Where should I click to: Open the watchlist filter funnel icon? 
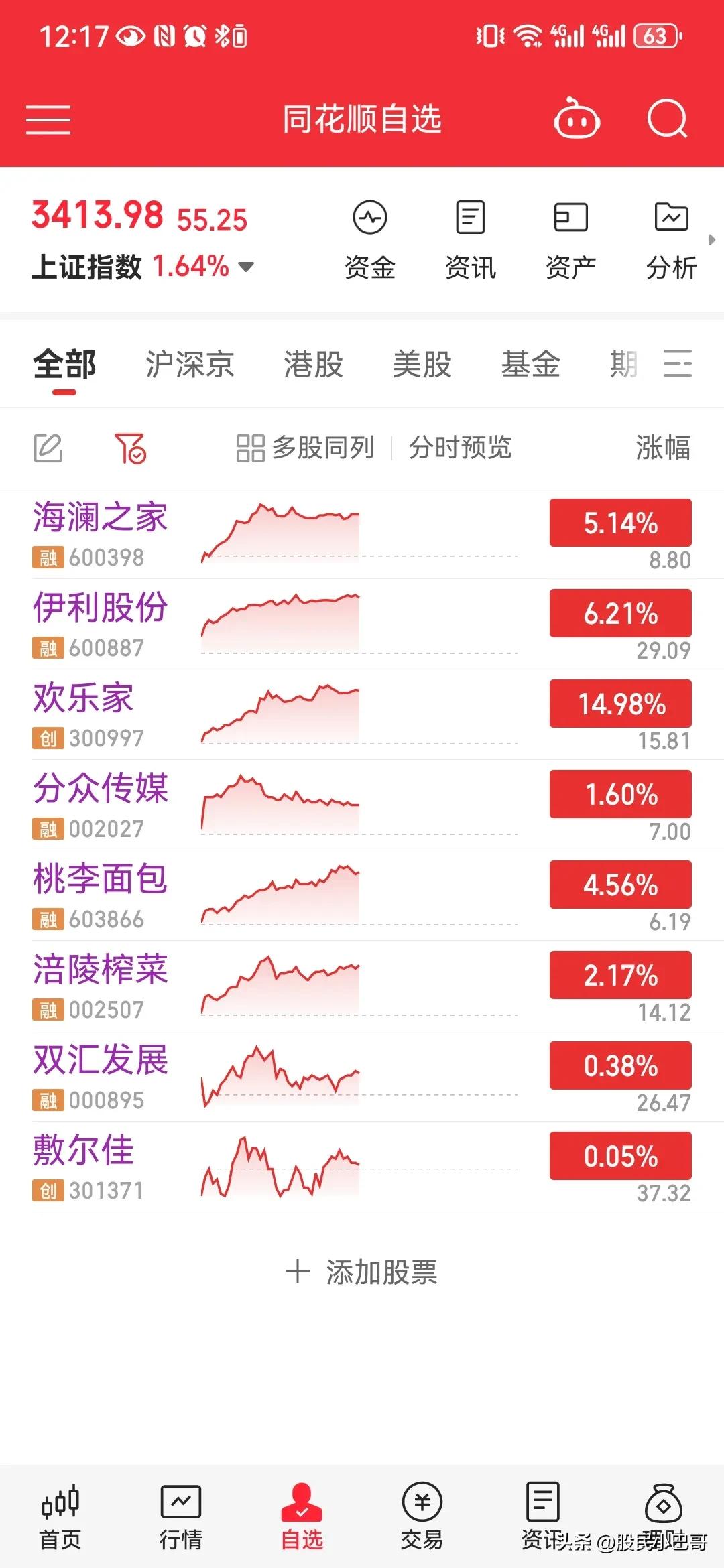(131, 449)
